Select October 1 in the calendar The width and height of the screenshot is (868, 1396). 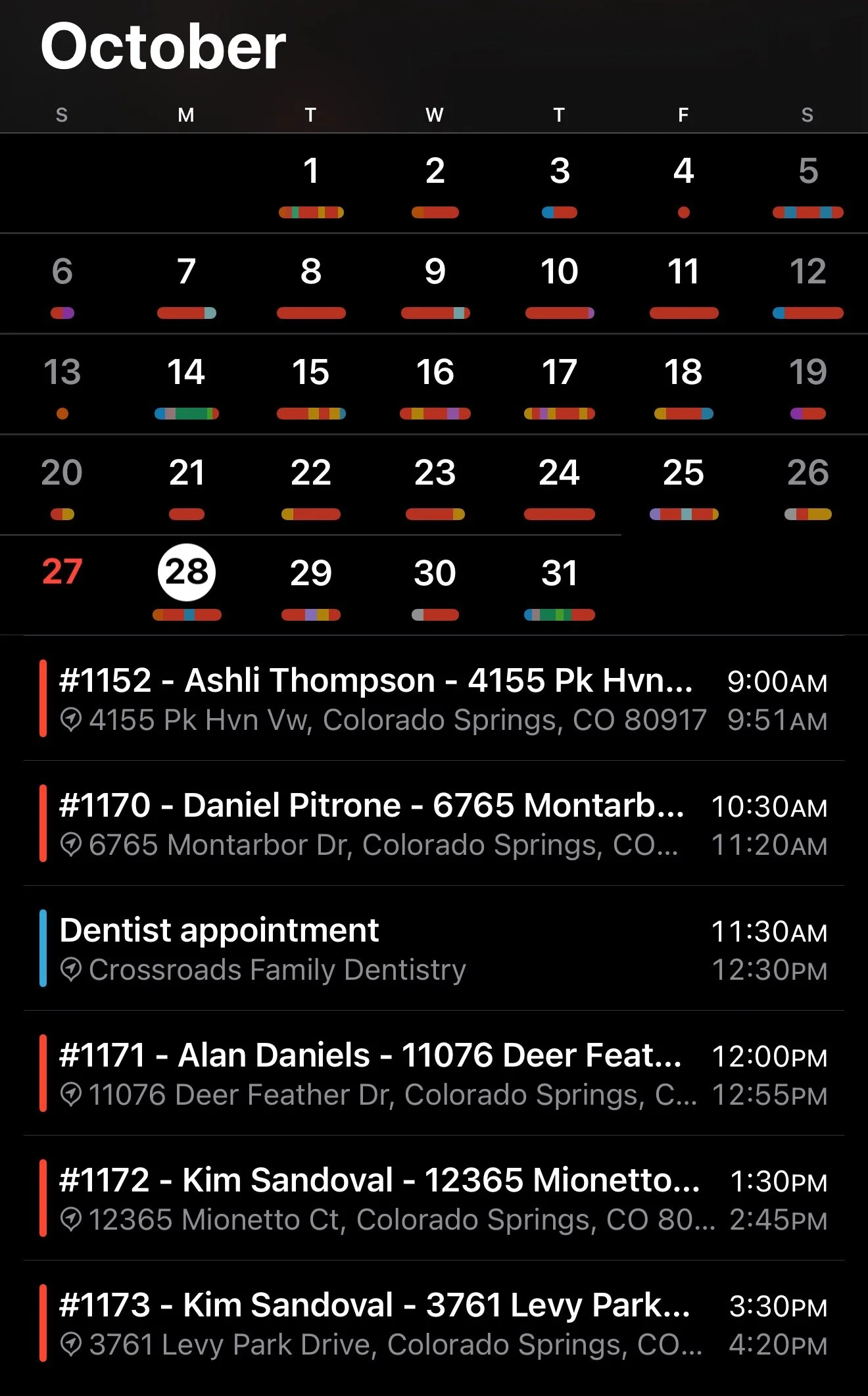pos(310,171)
